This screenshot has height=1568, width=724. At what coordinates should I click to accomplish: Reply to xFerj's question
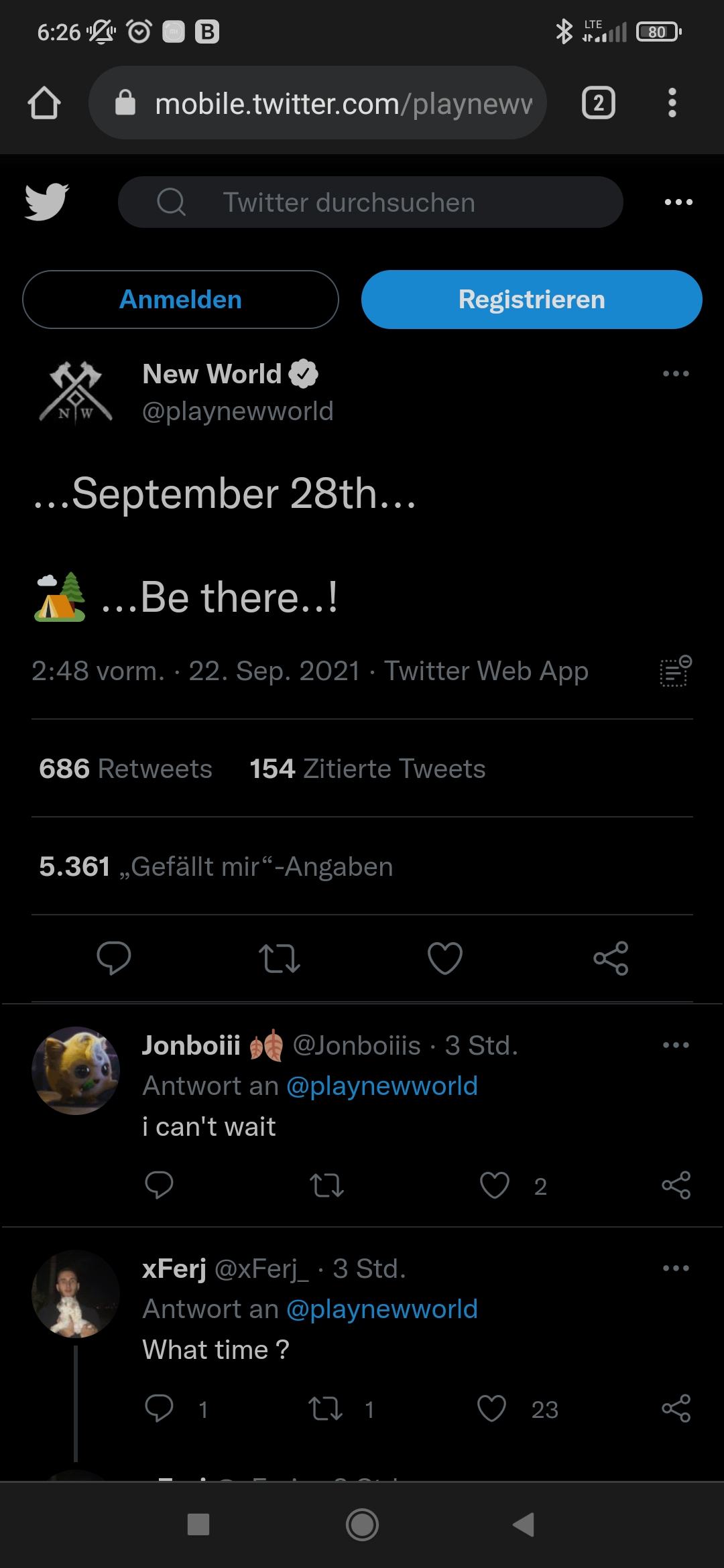(x=160, y=1409)
